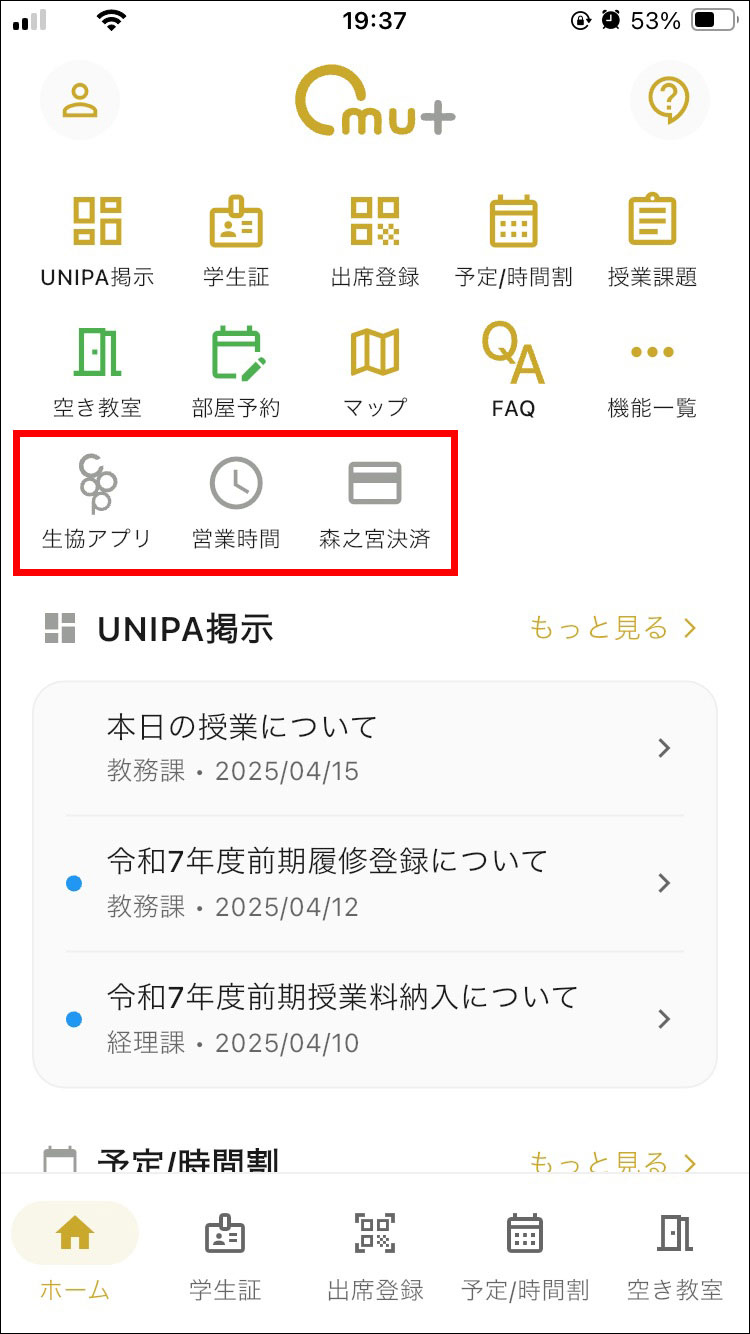Launch the 生協アプリ shortcut

pyautogui.click(x=97, y=502)
